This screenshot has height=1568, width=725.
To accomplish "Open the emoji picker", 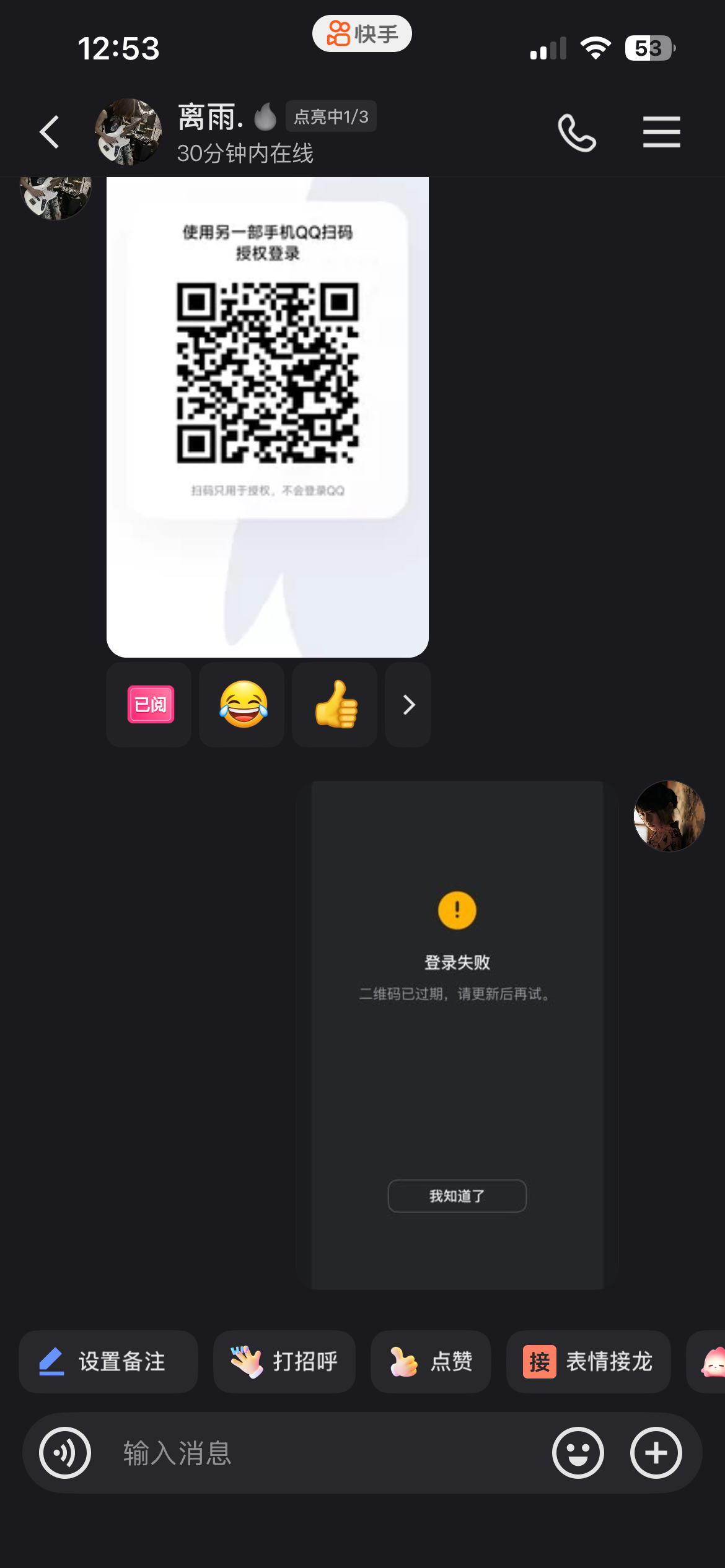I will [x=578, y=1452].
